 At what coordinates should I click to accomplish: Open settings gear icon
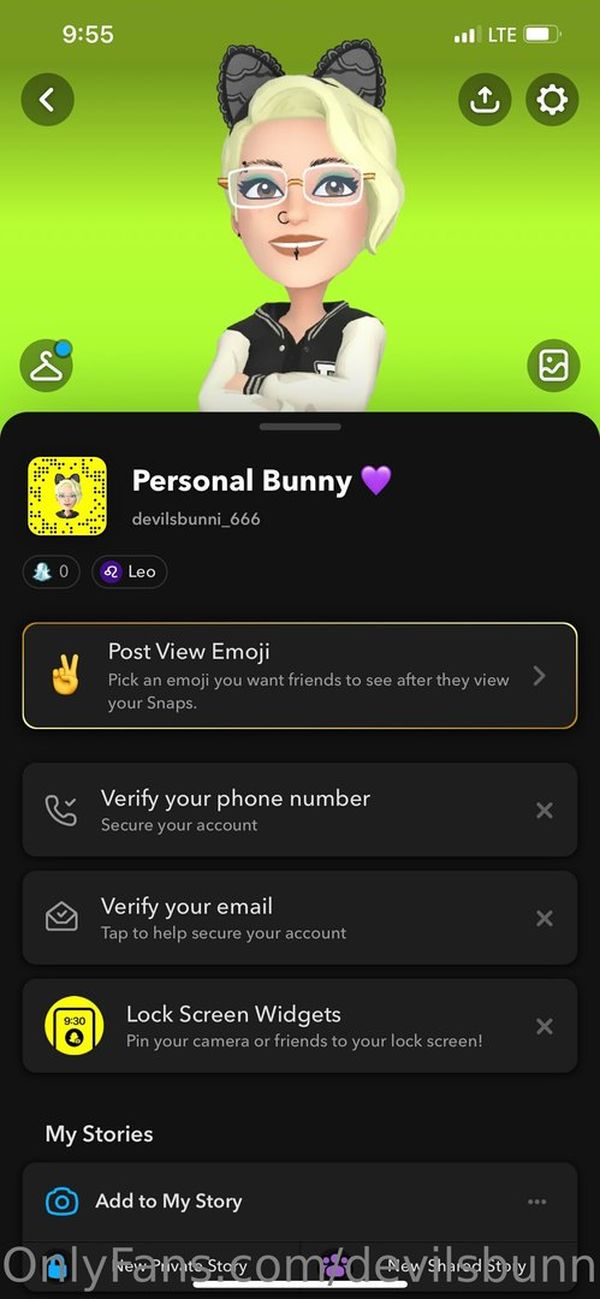(x=552, y=99)
